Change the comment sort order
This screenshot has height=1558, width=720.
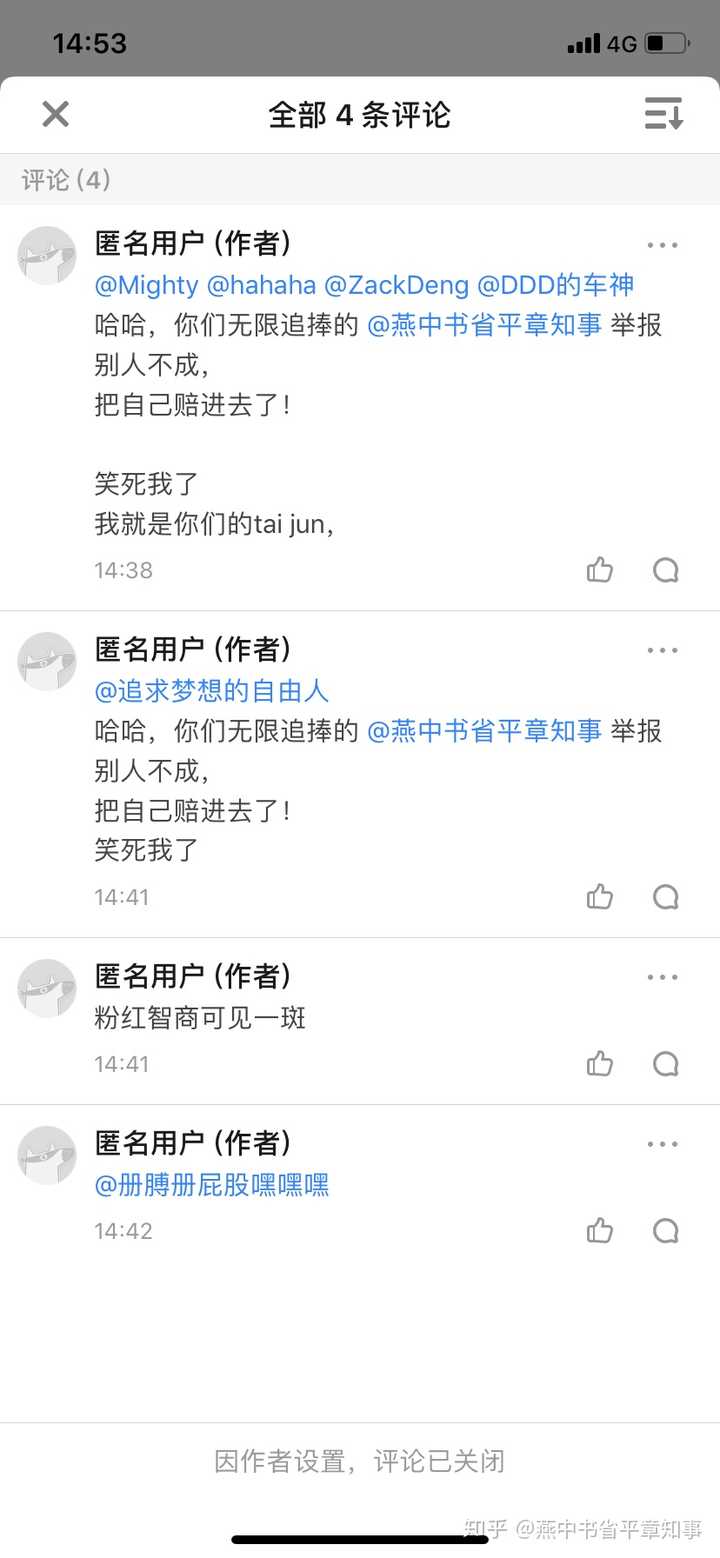(x=663, y=114)
